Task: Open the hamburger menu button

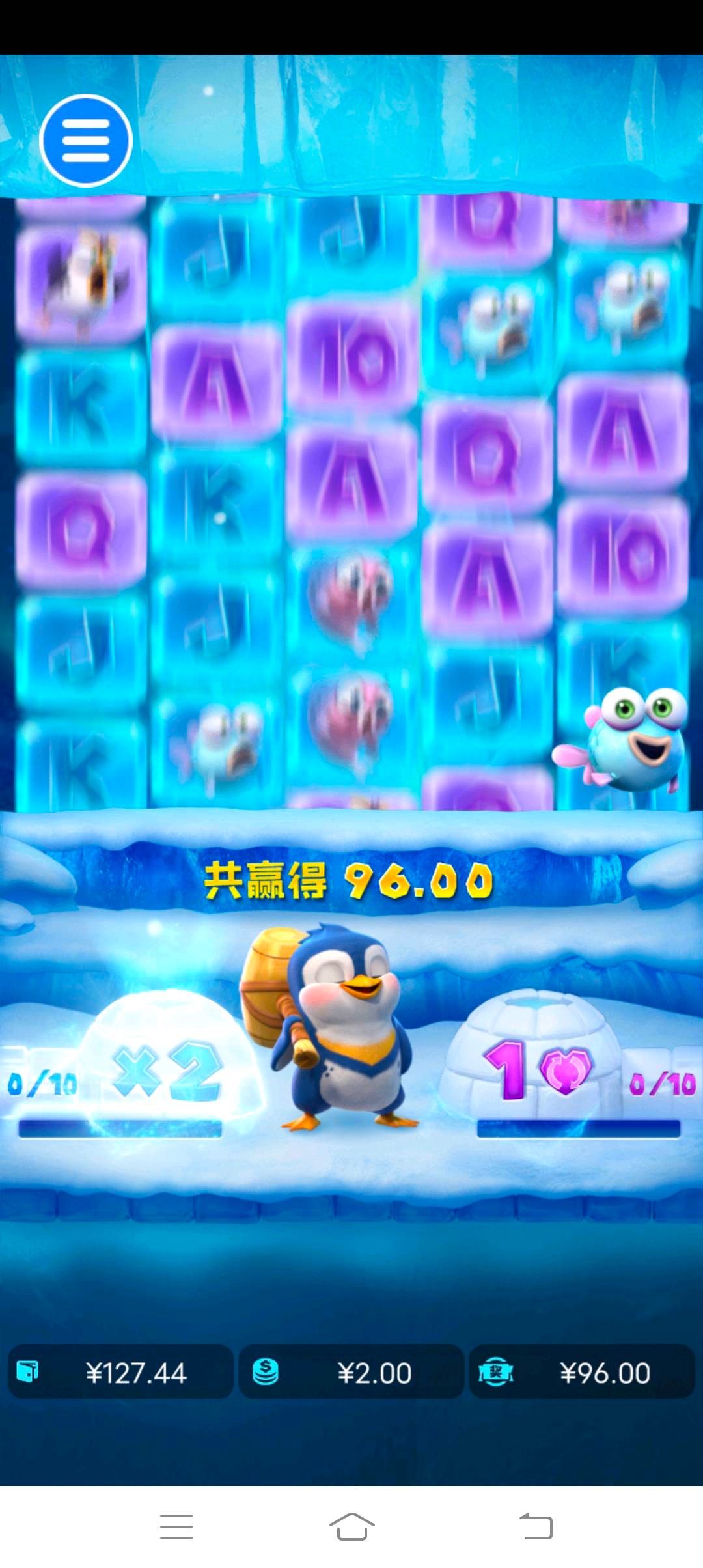Action: click(x=86, y=141)
